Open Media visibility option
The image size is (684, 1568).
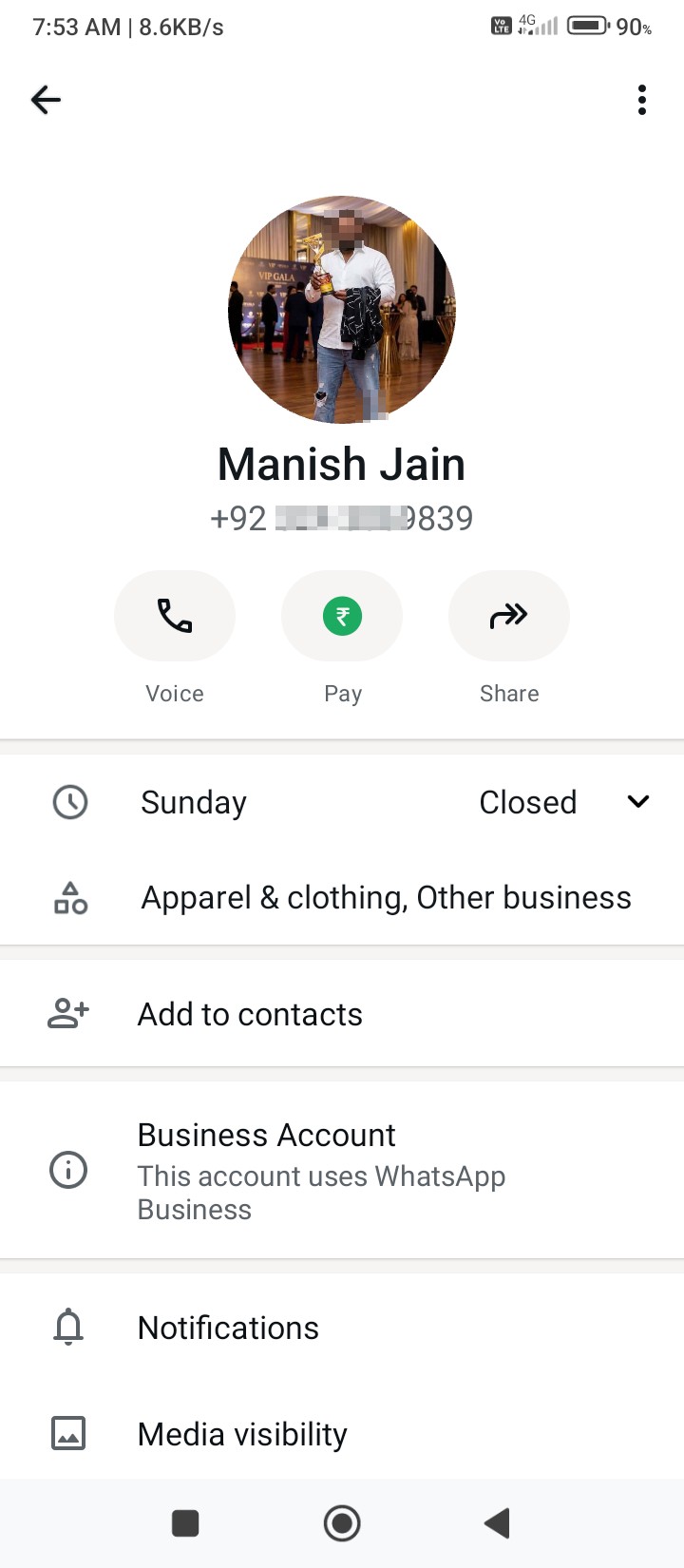342,1434
